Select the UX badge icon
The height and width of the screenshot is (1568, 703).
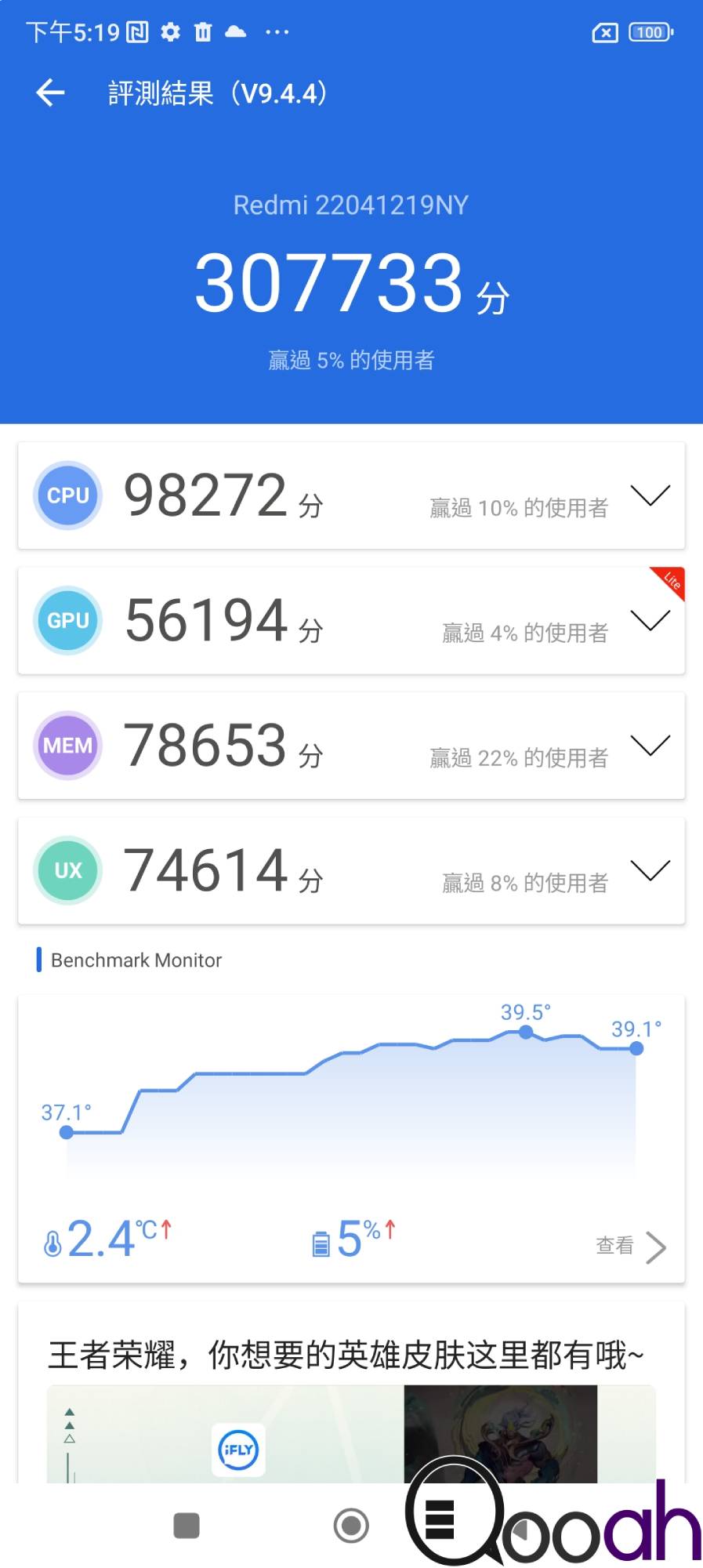pos(67,870)
